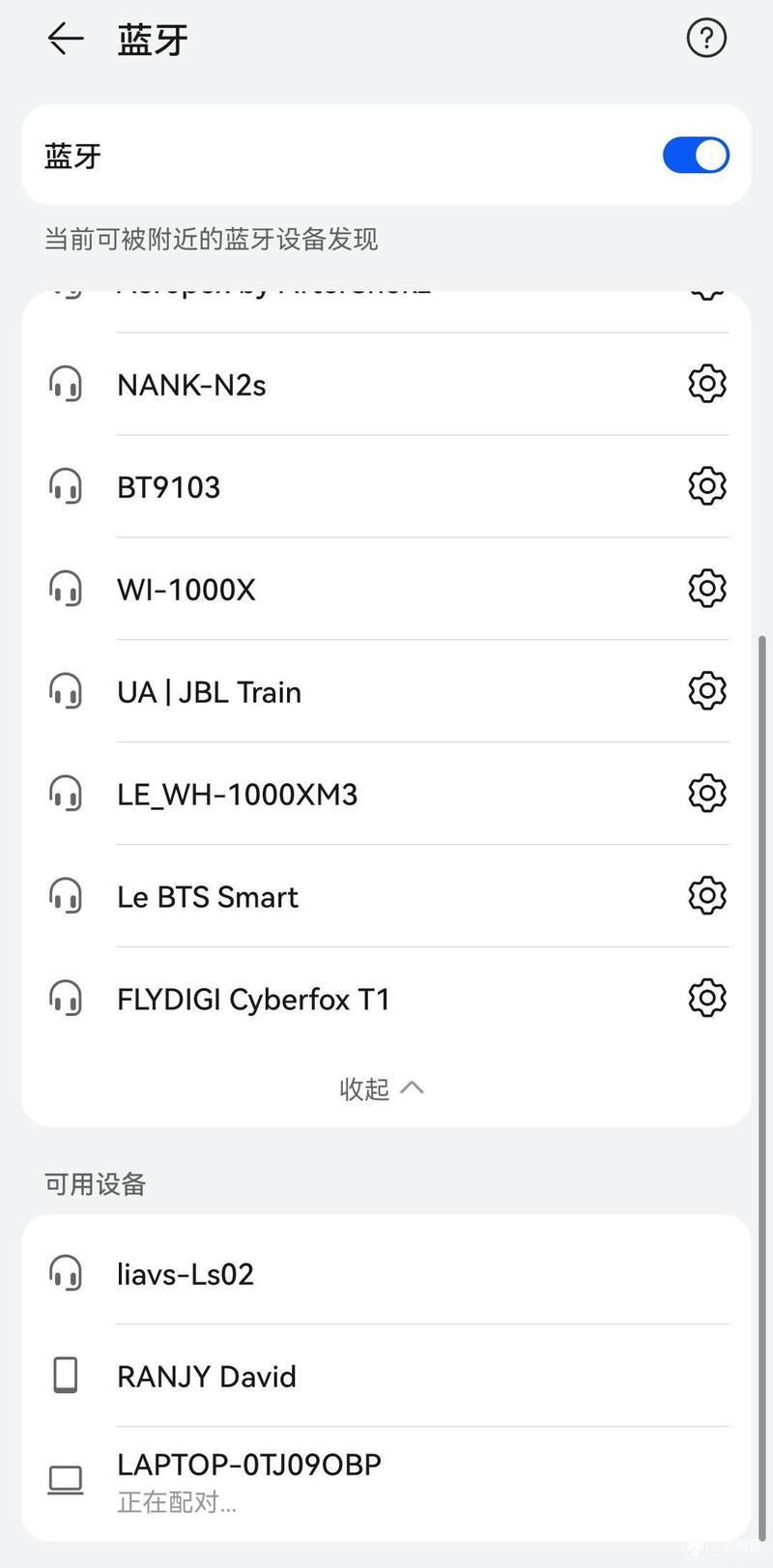Collapse the paired list with 收起
Viewport: 773px width, 1568px height.
382,1089
